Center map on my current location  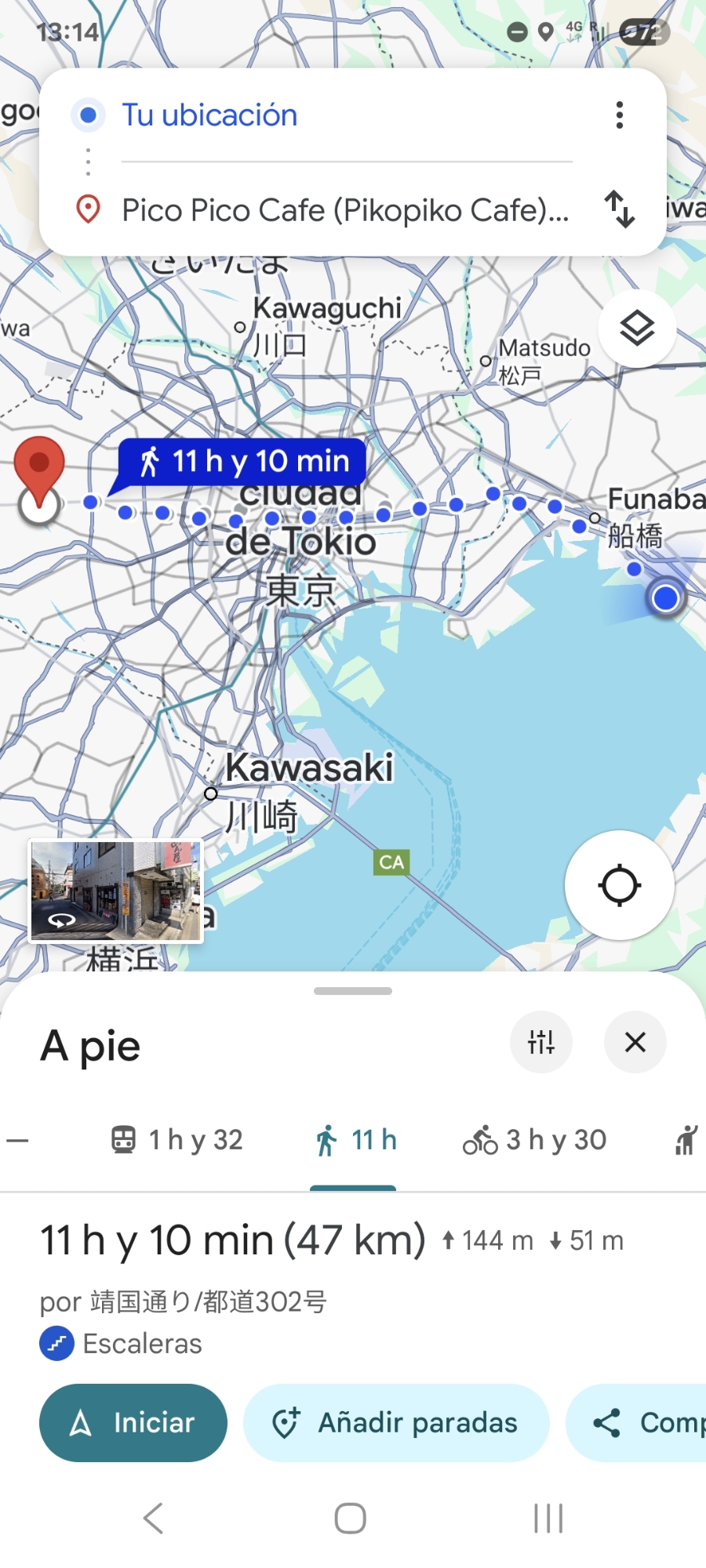coord(619,885)
